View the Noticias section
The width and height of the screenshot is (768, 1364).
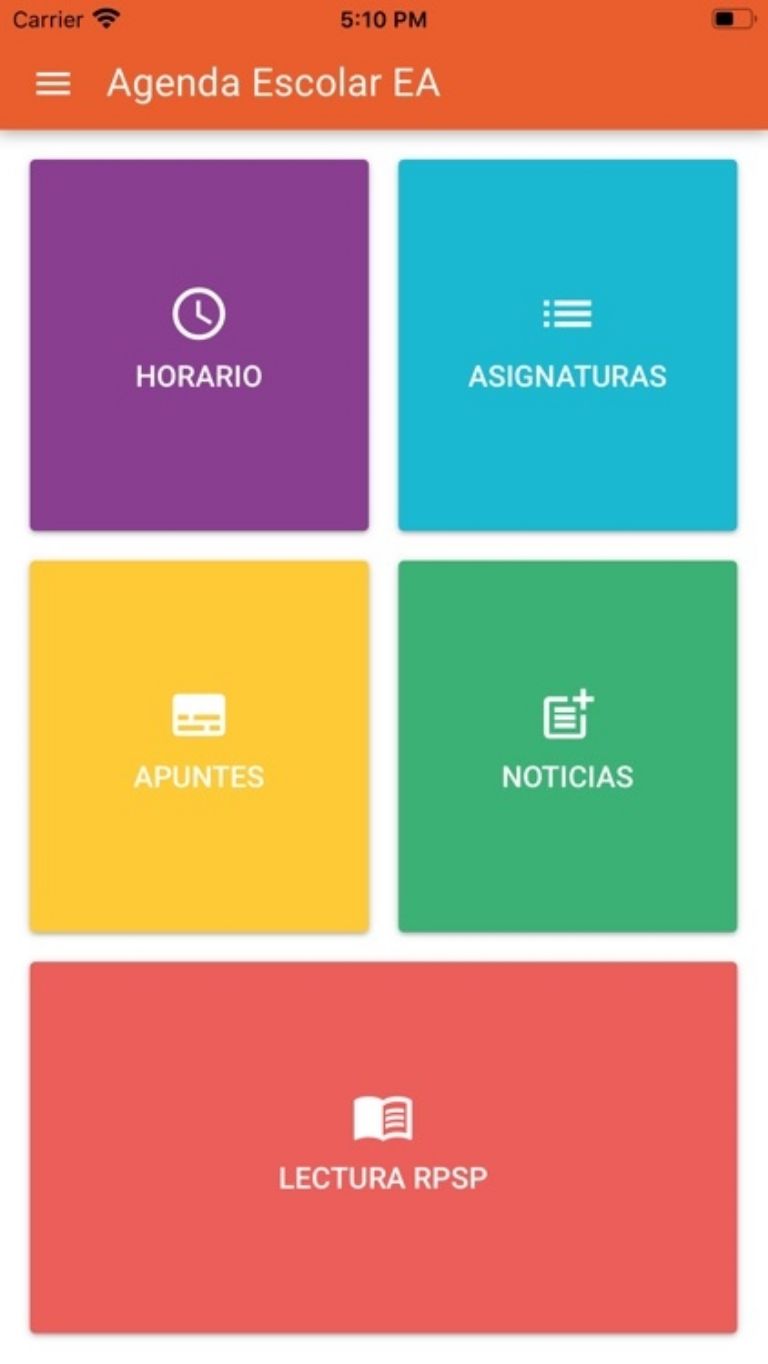click(x=567, y=746)
